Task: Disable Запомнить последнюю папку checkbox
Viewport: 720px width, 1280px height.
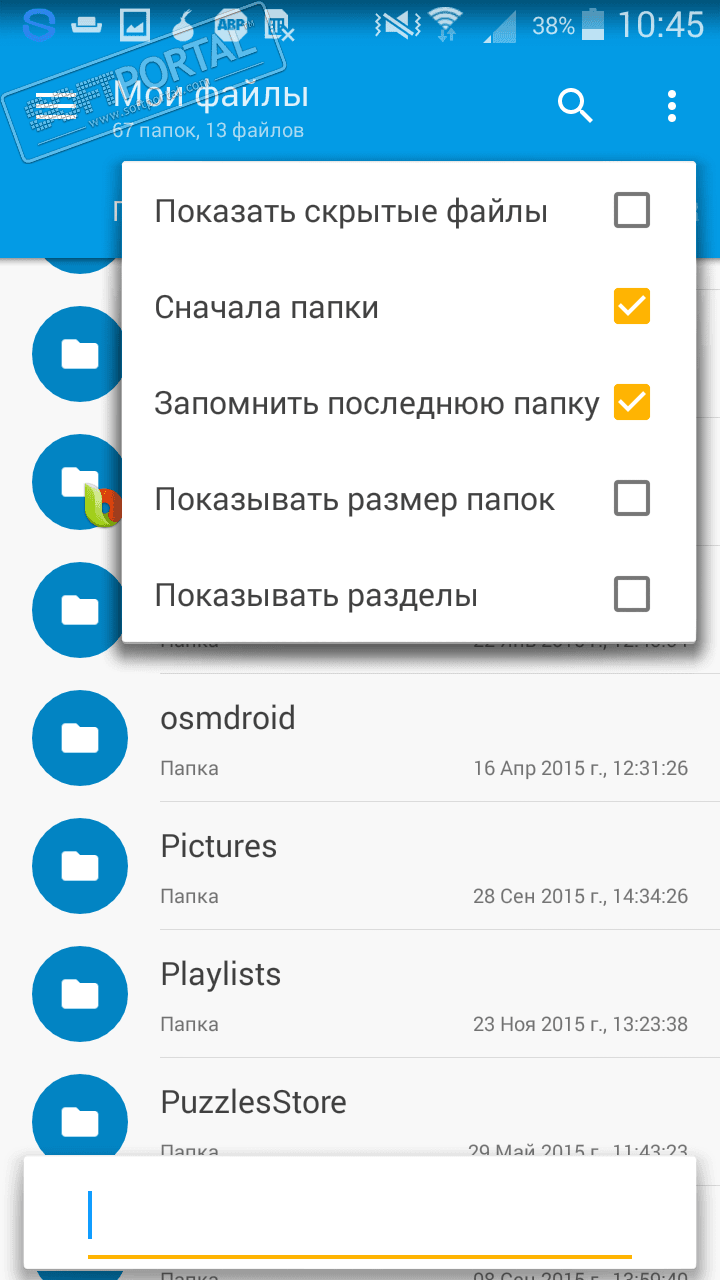Action: 631,402
